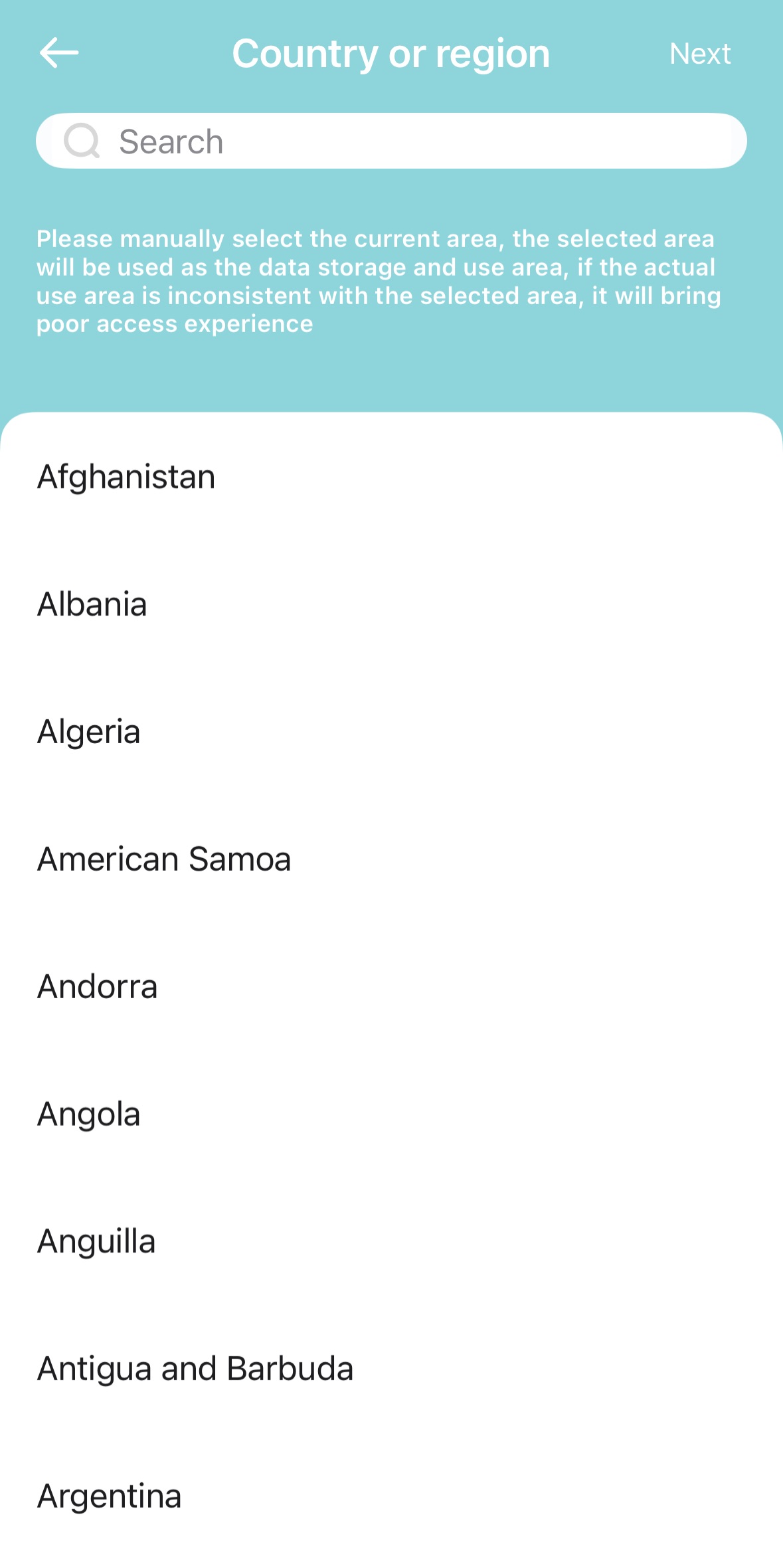783x1568 pixels.
Task: Pick Algeria in the list
Action: pyautogui.click(x=391, y=732)
